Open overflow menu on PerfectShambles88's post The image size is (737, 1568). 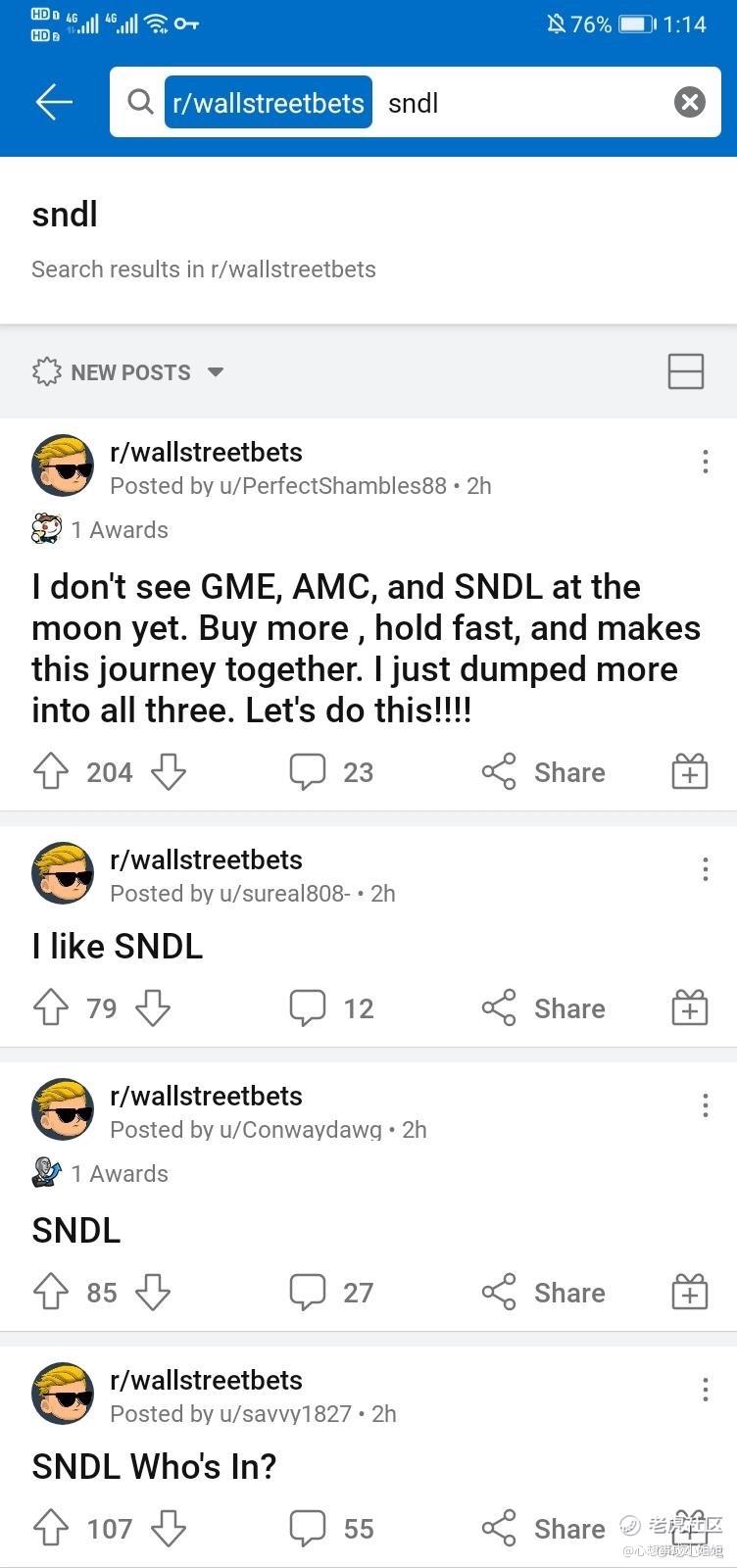[705, 463]
